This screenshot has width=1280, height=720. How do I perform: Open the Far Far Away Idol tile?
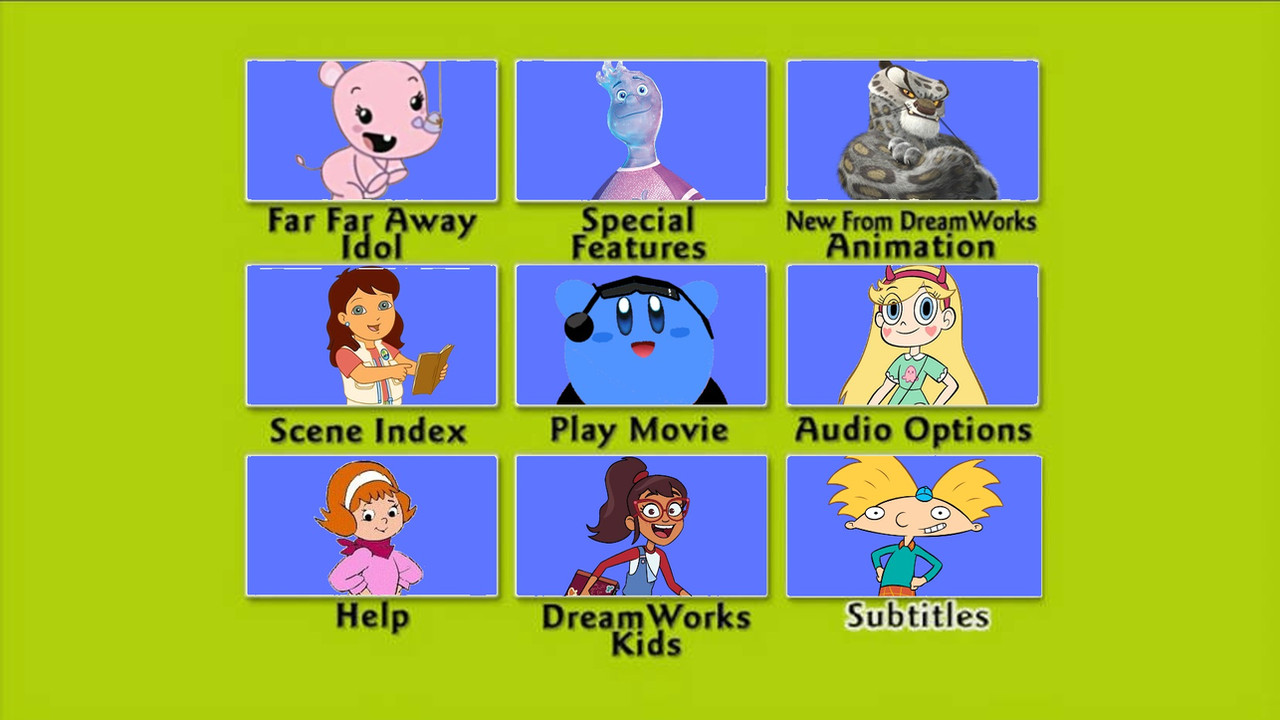371,131
